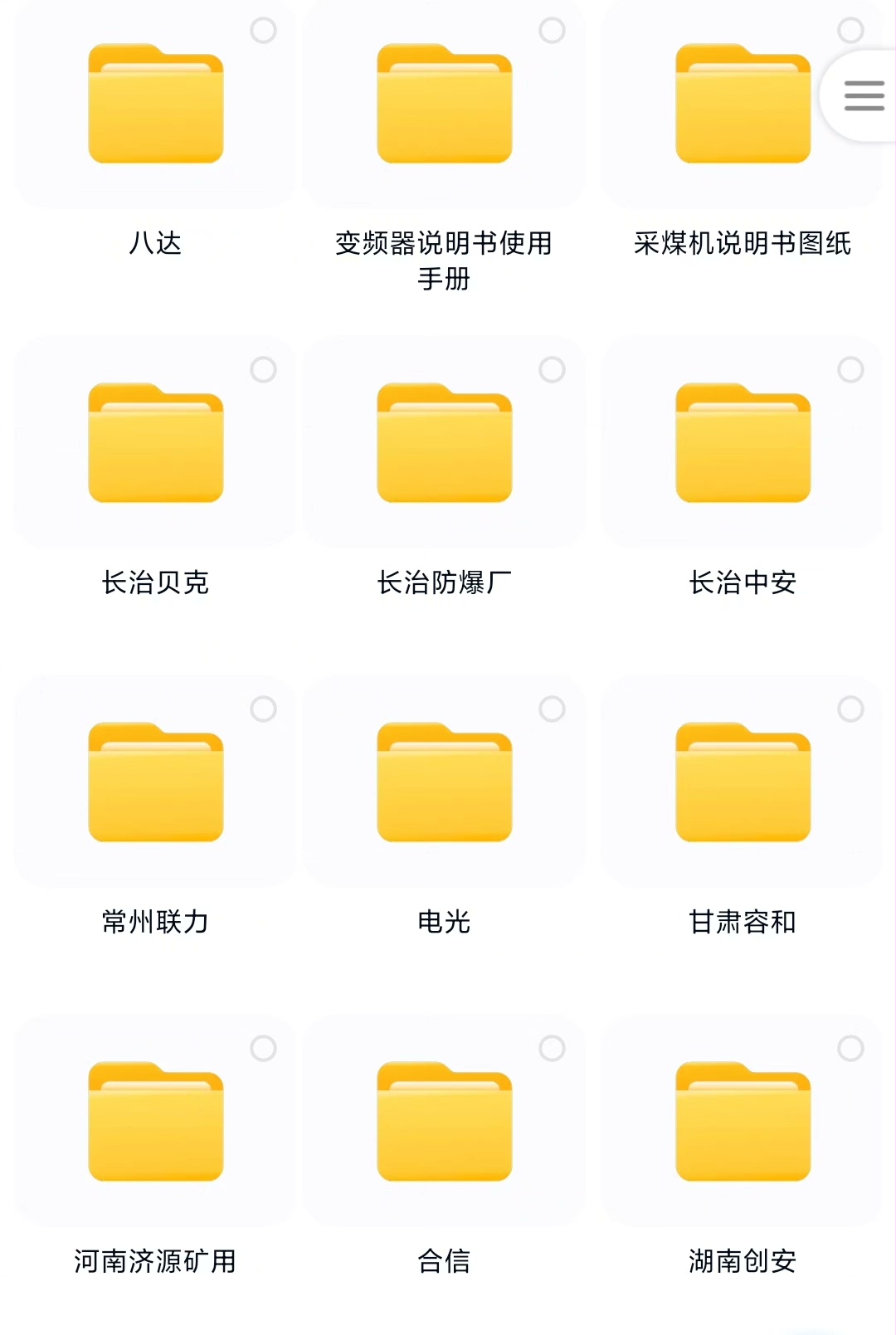
Task: Check the circle on 变频器说明书使用手册
Action: click(552, 31)
